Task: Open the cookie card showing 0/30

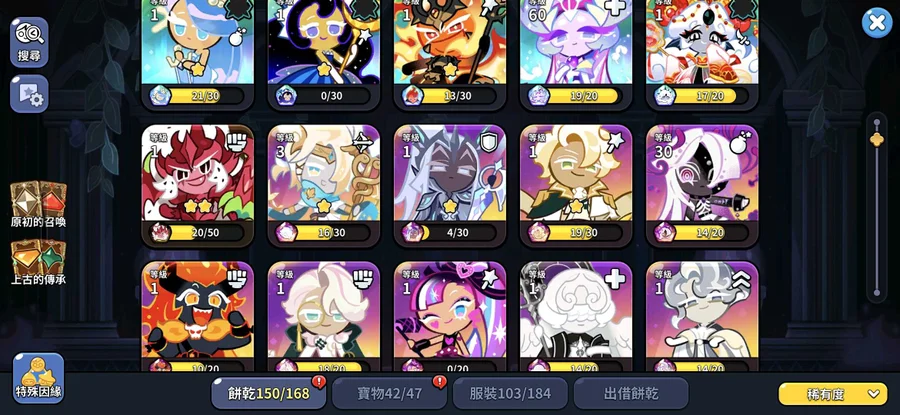Action: point(323,45)
